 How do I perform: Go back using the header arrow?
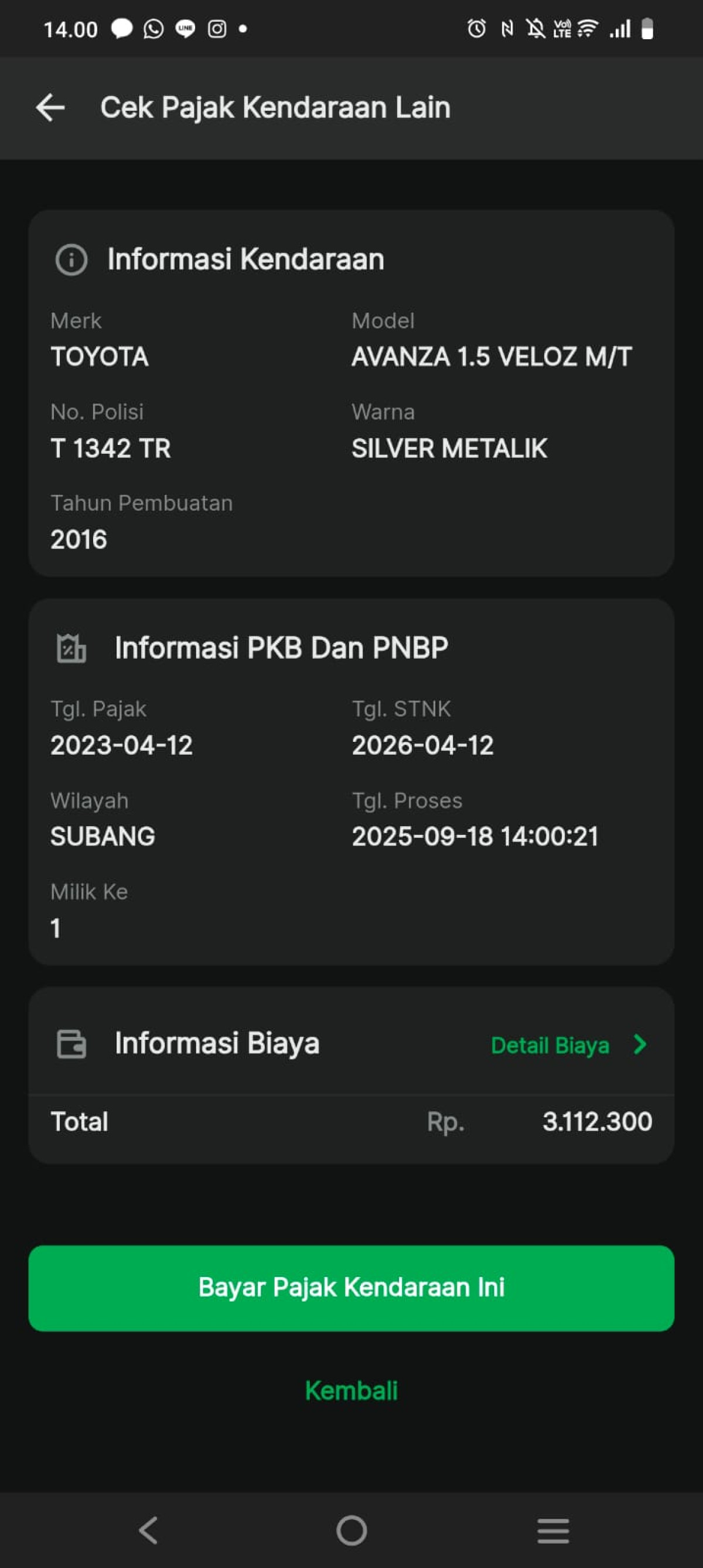pyautogui.click(x=50, y=108)
